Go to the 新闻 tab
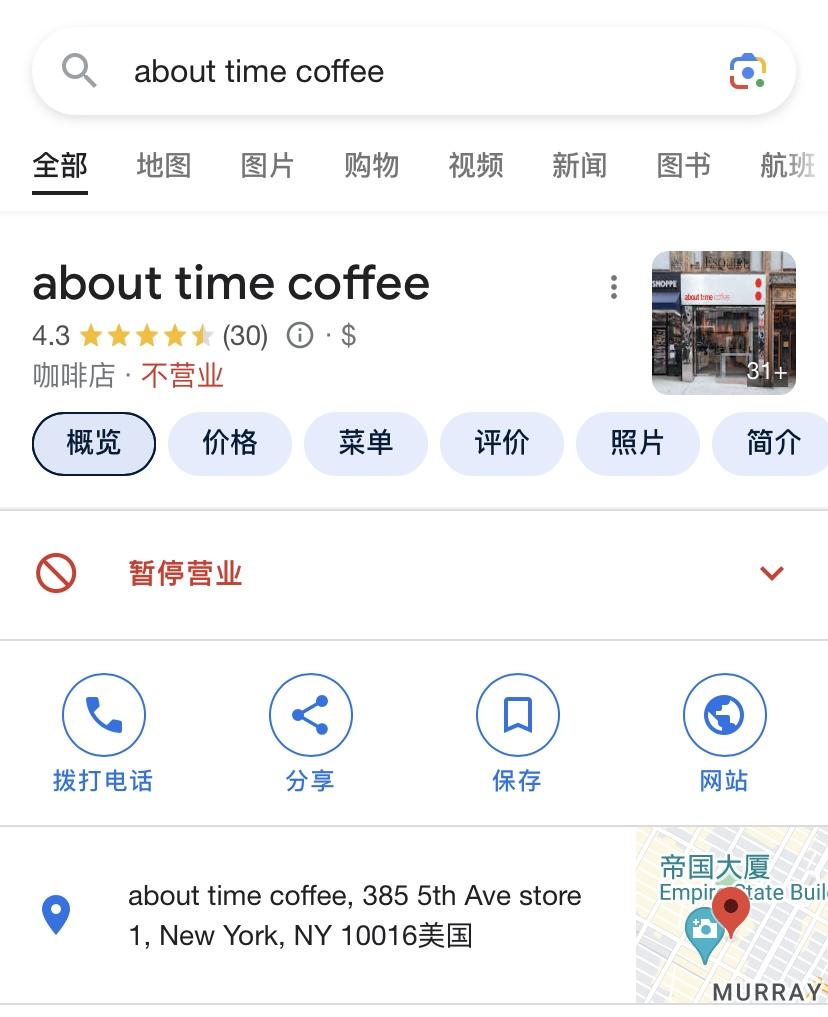 pyautogui.click(x=579, y=165)
